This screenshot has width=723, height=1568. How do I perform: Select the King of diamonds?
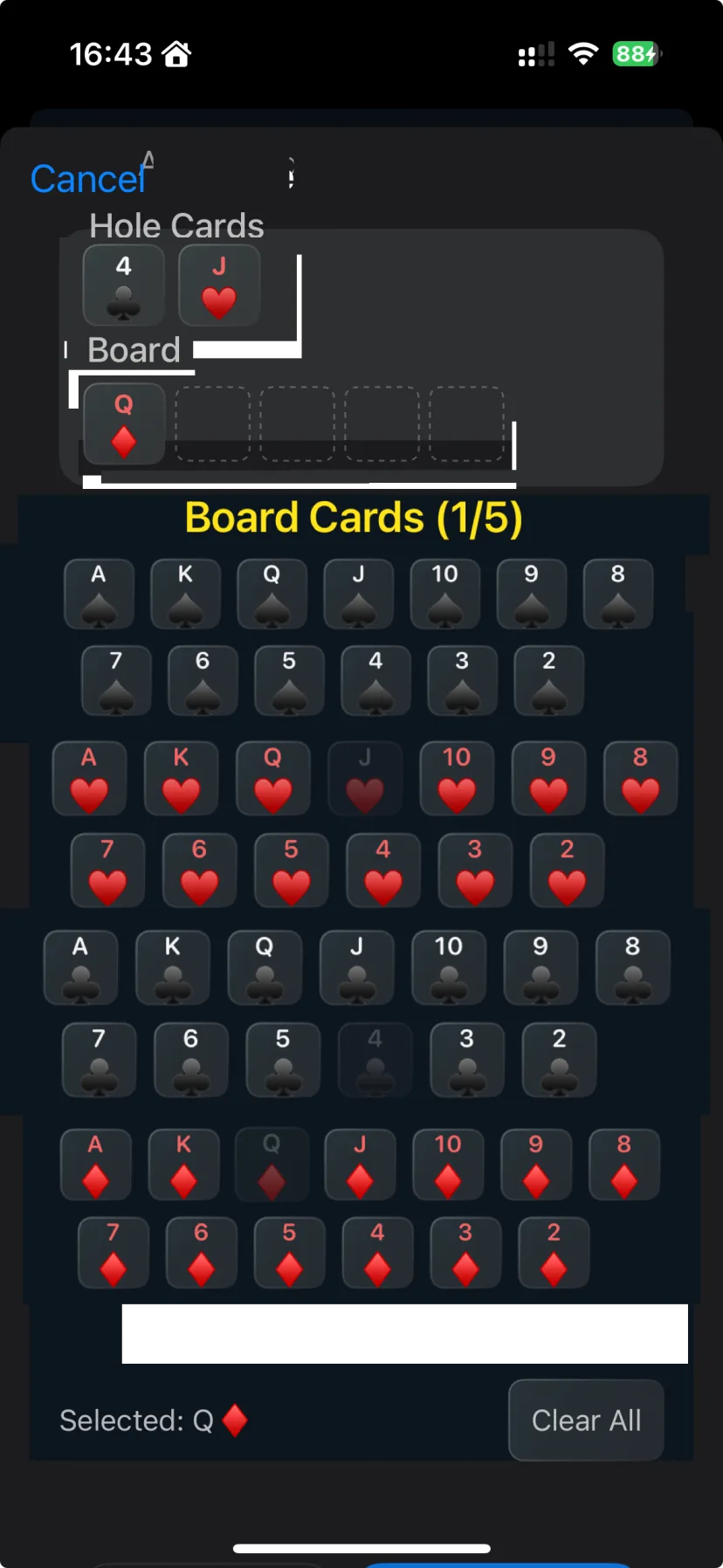coord(183,1165)
